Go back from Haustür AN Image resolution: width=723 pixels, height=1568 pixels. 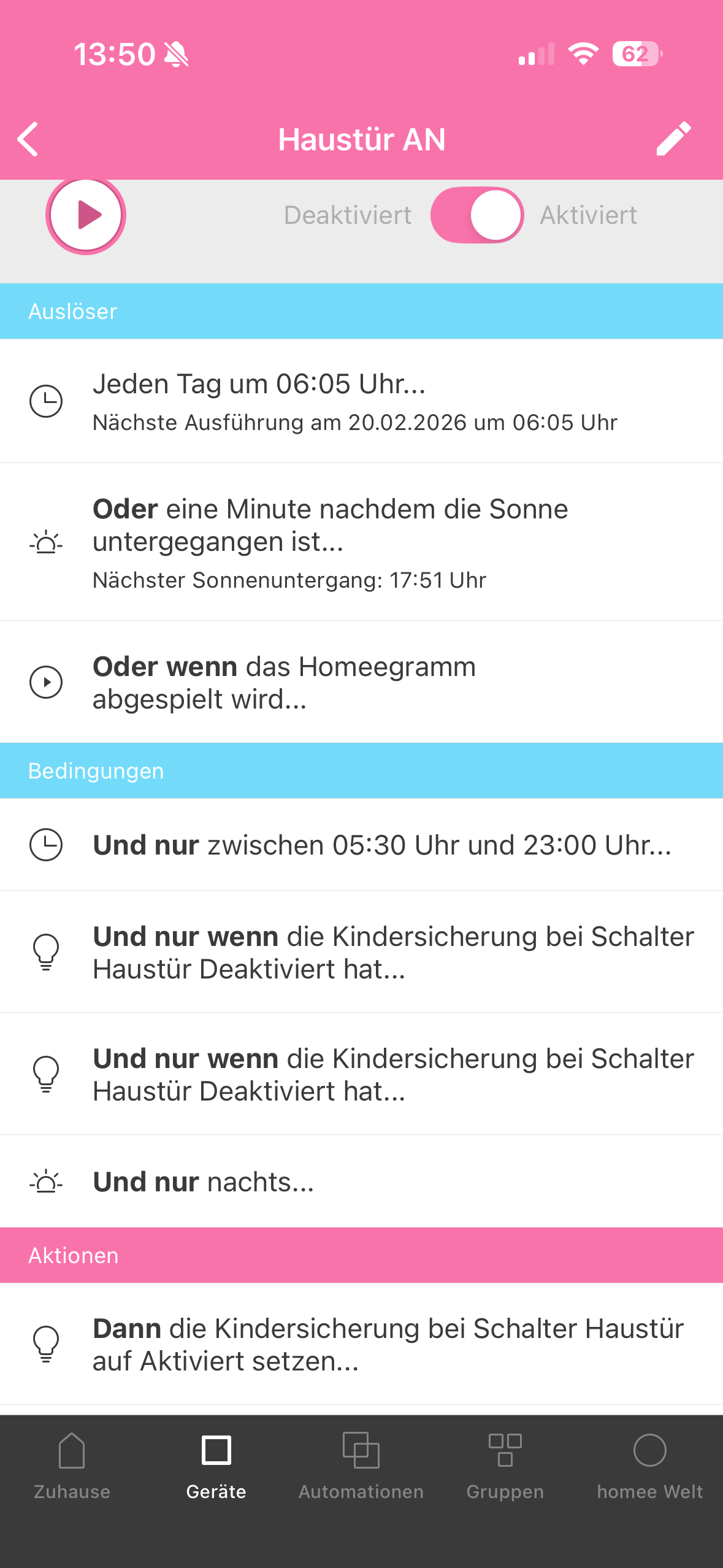click(x=28, y=139)
